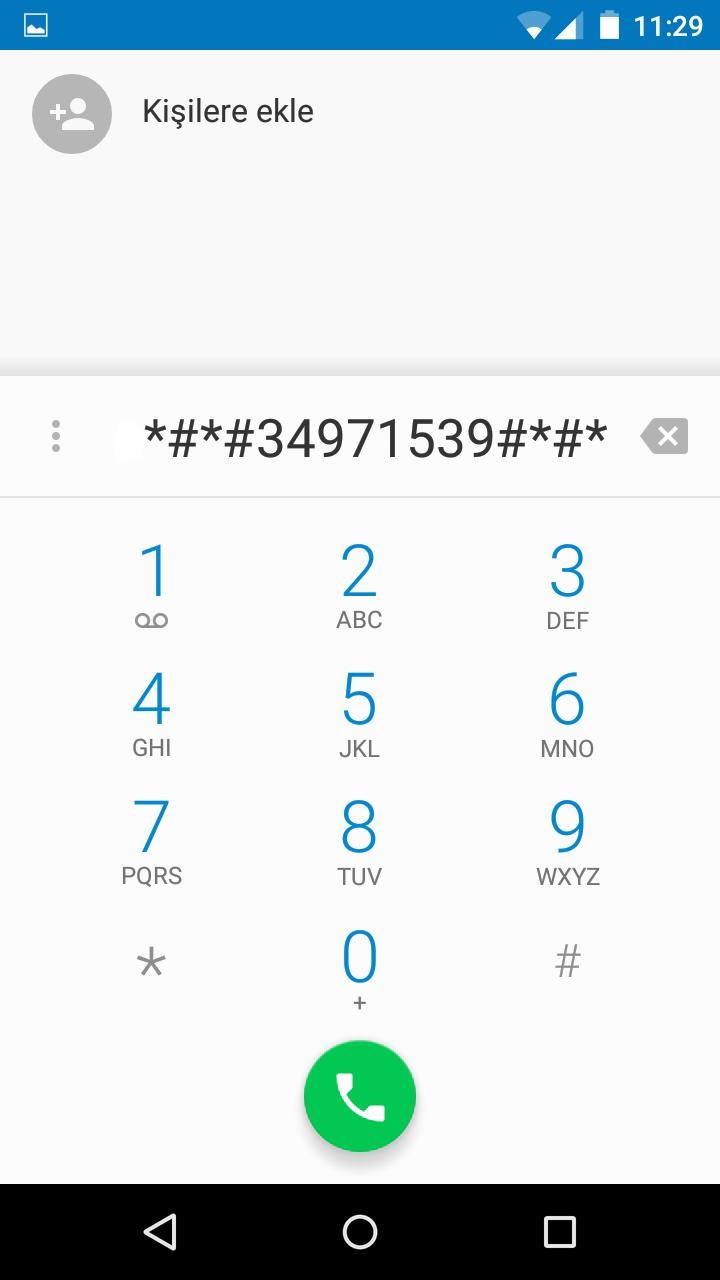Image resolution: width=720 pixels, height=1280 pixels.
Task: Open the three-dot dialer overflow menu
Action: pos(56,436)
